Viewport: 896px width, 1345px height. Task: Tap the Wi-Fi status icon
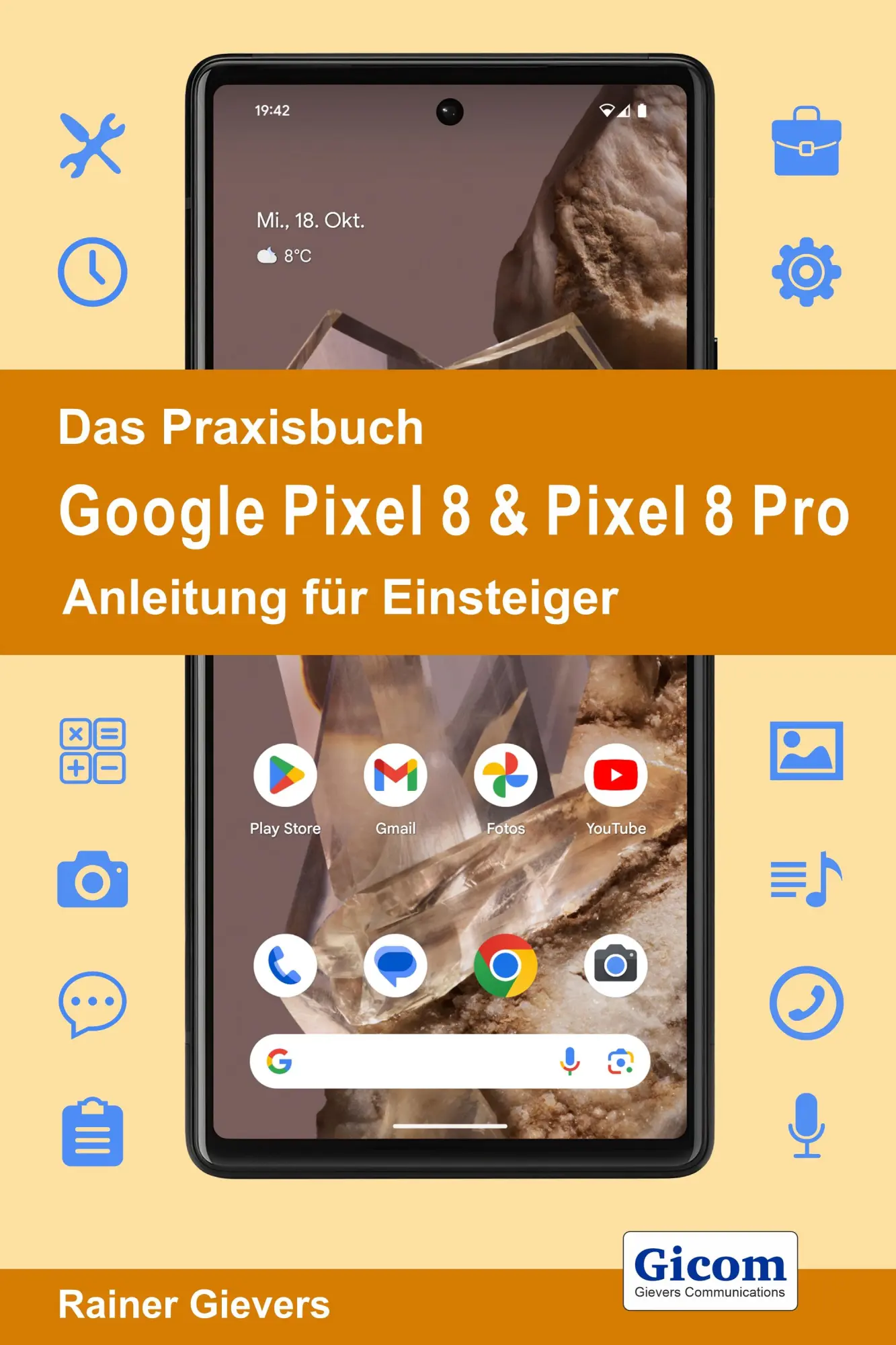[607, 110]
